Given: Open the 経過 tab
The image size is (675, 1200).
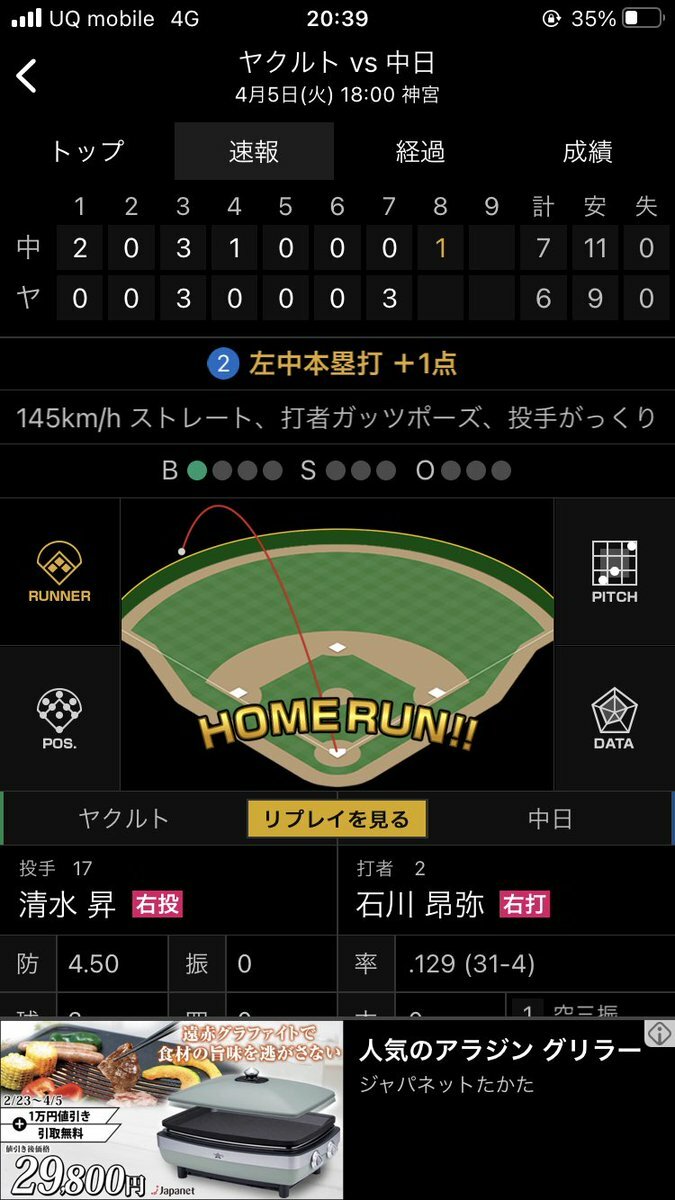Looking at the screenshot, I should tap(420, 152).
